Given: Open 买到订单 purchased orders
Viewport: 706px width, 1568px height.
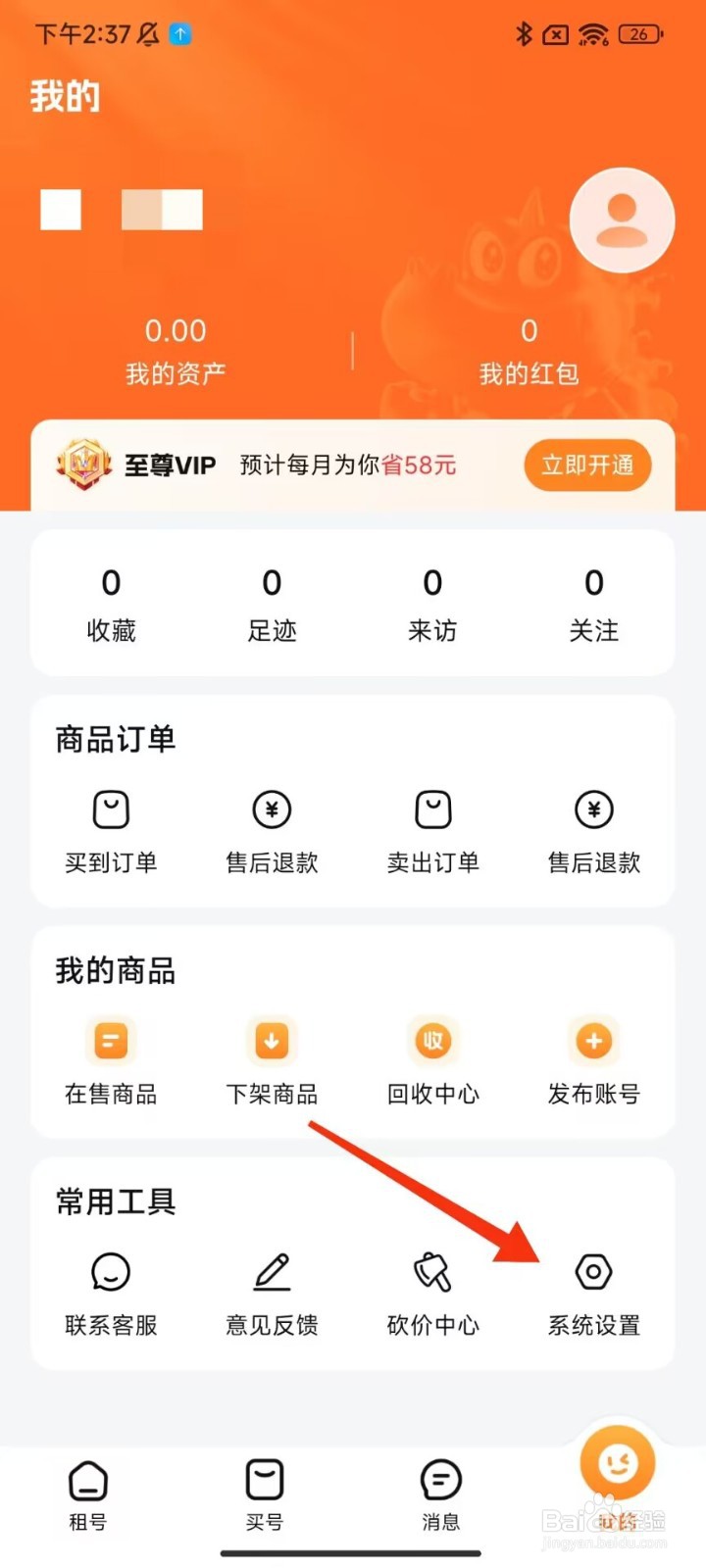Looking at the screenshot, I should click(111, 831).
